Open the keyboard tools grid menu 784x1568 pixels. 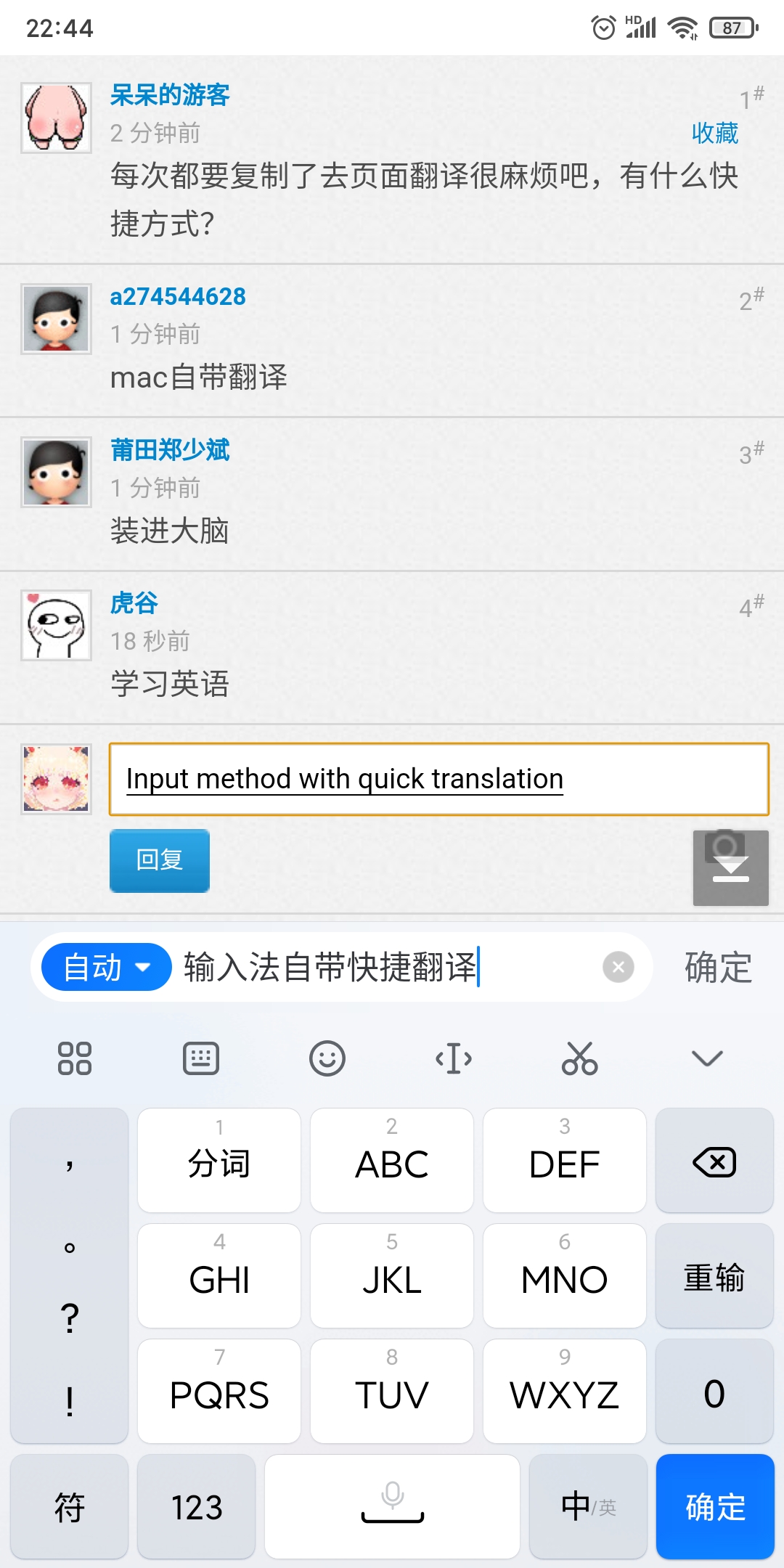(x=75, y=1058)
